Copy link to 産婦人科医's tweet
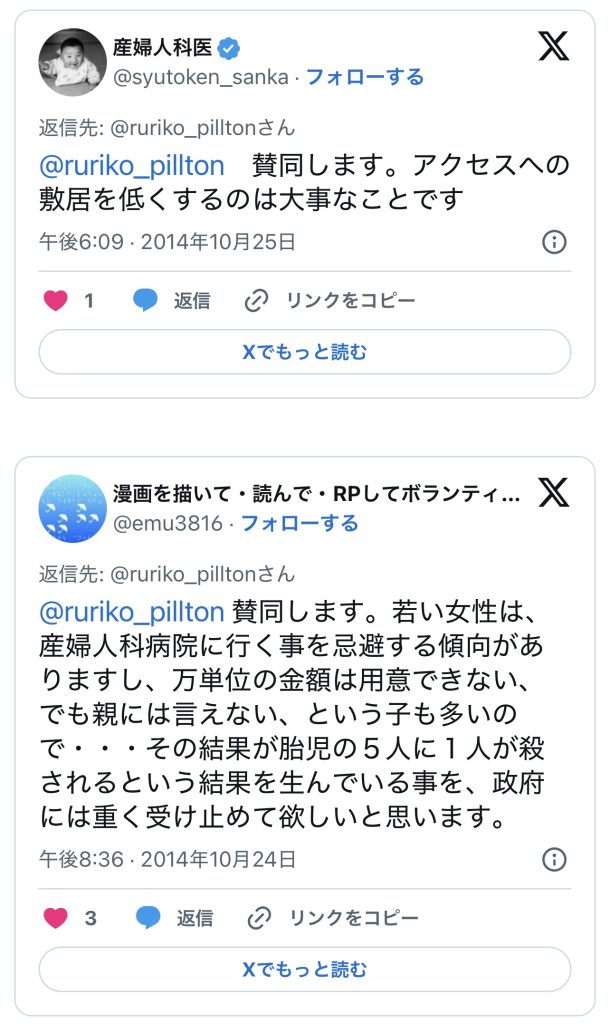Screen dimensions: 610x1024 tap(330, 300)
